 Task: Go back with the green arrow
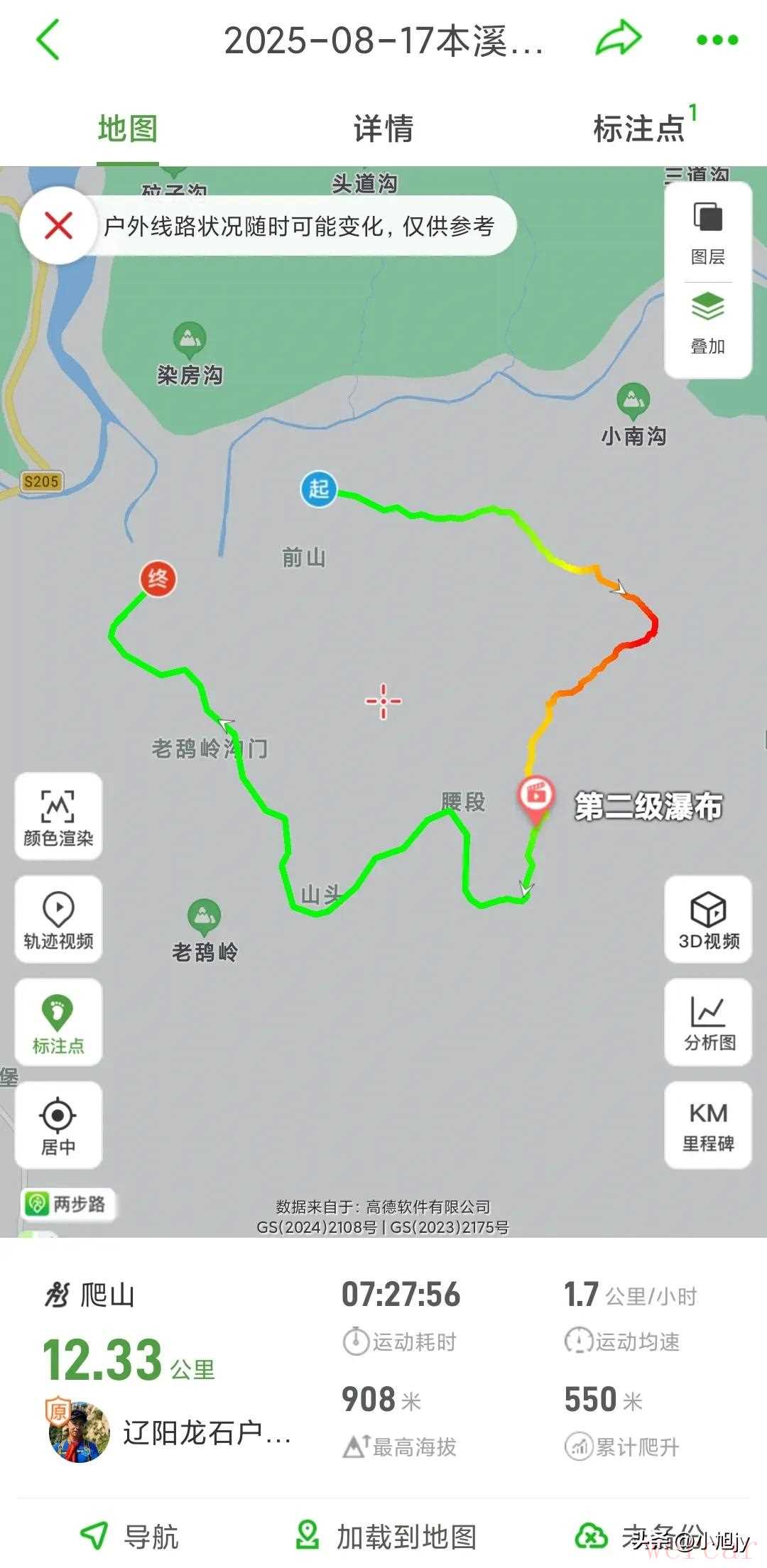pos(48,40)
